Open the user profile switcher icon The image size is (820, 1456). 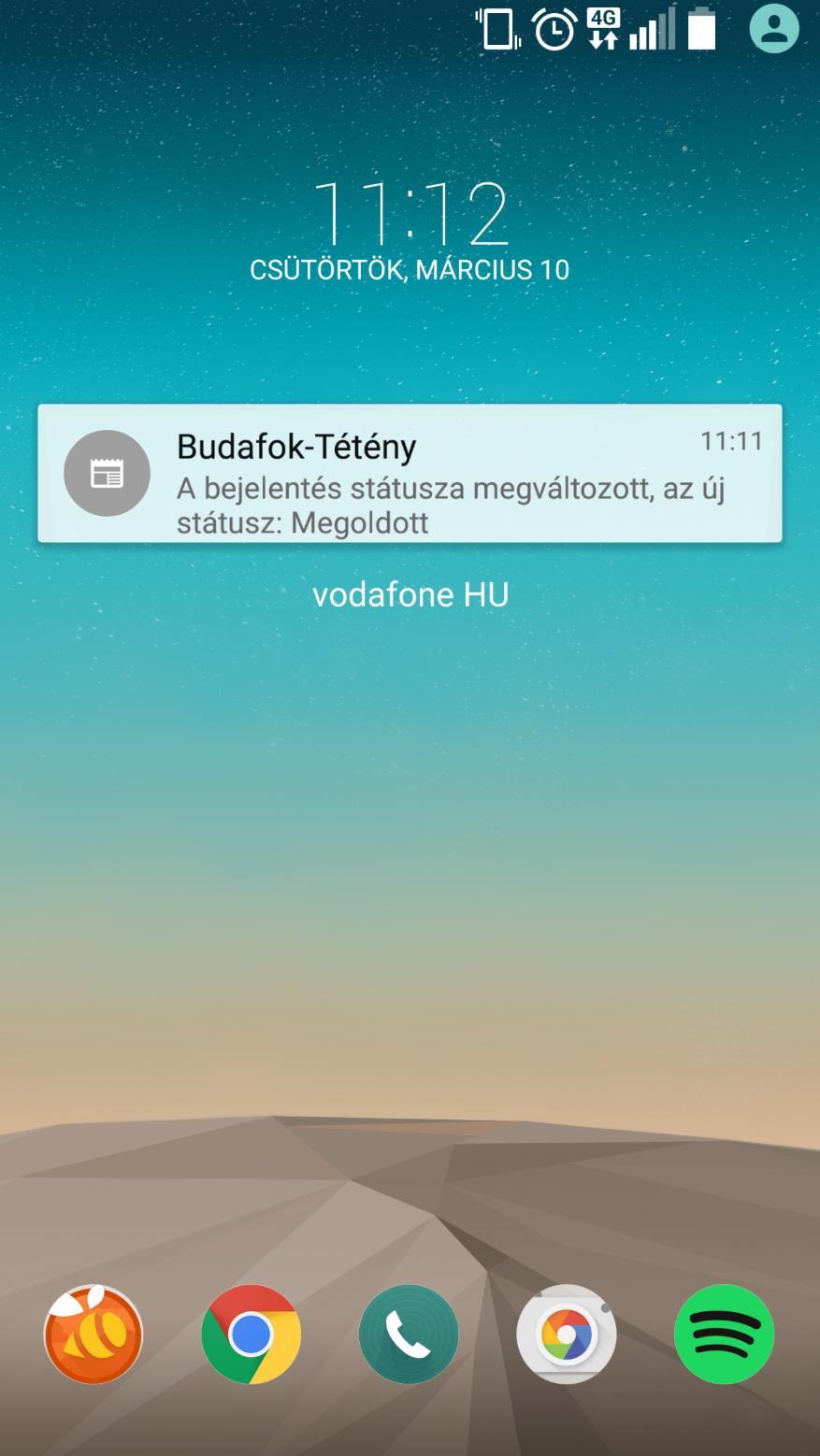[x=773, y=28]
